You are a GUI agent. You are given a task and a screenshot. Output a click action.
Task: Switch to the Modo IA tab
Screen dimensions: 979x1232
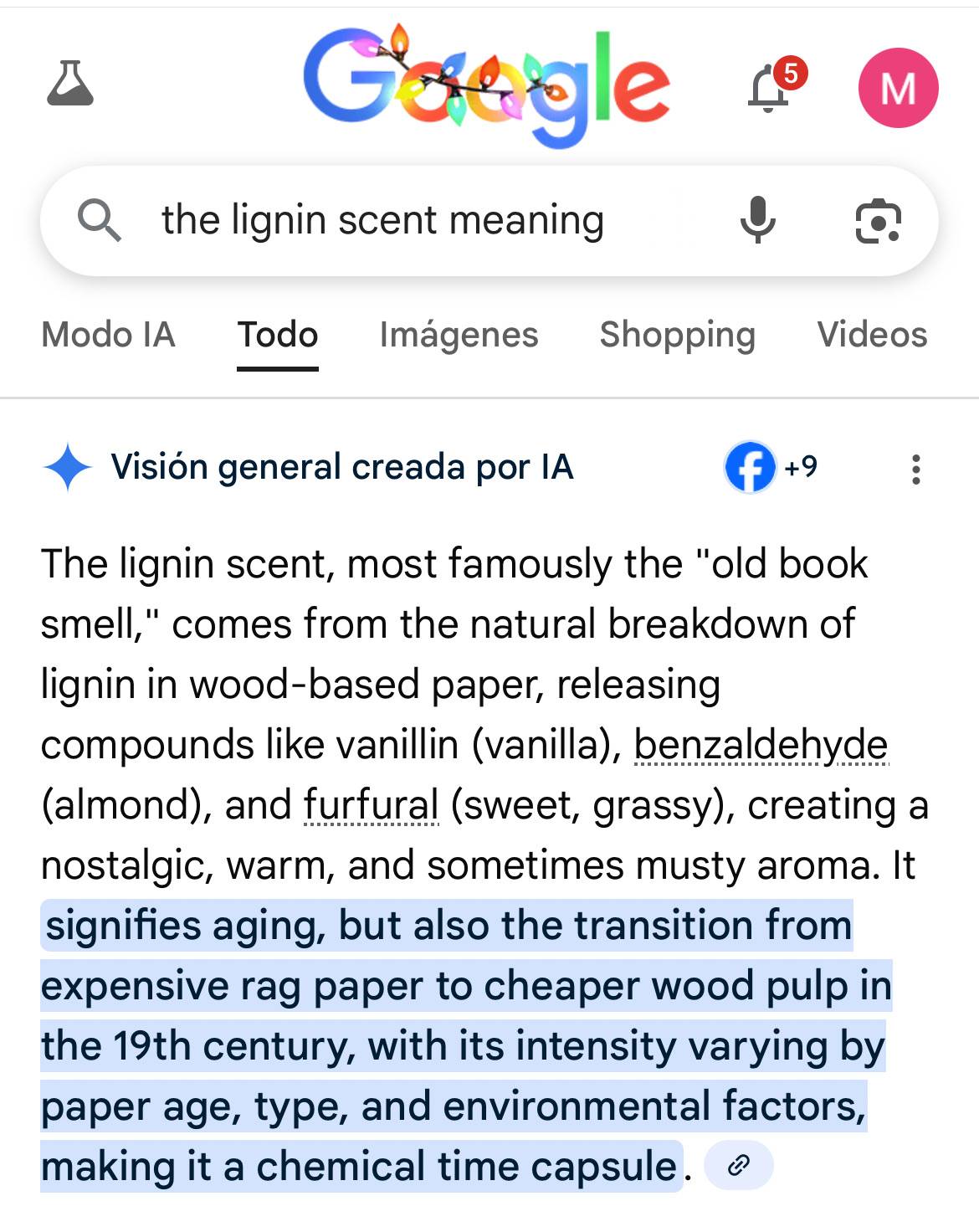[x=108, y=335]
